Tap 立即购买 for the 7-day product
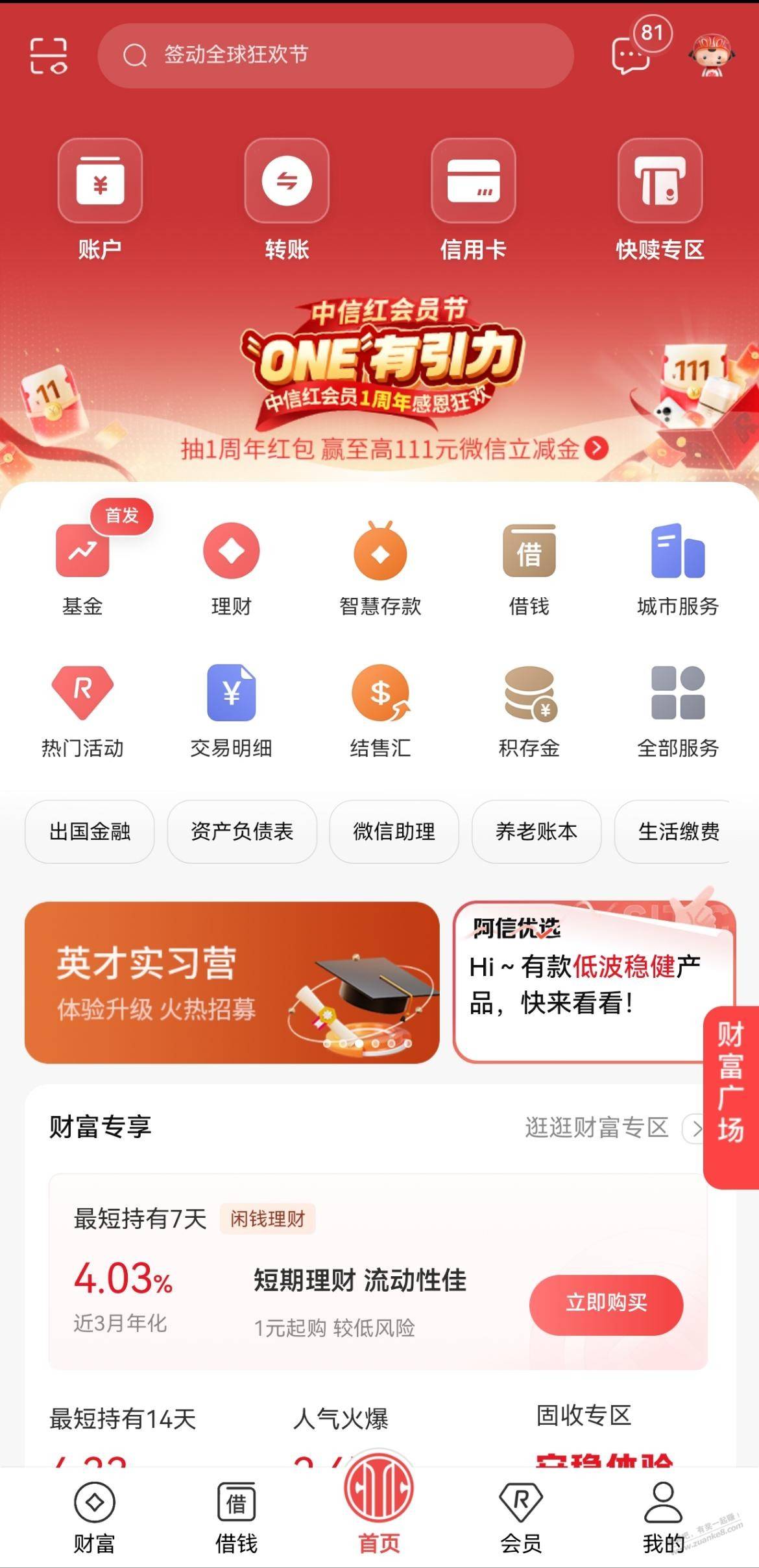 606,1305
